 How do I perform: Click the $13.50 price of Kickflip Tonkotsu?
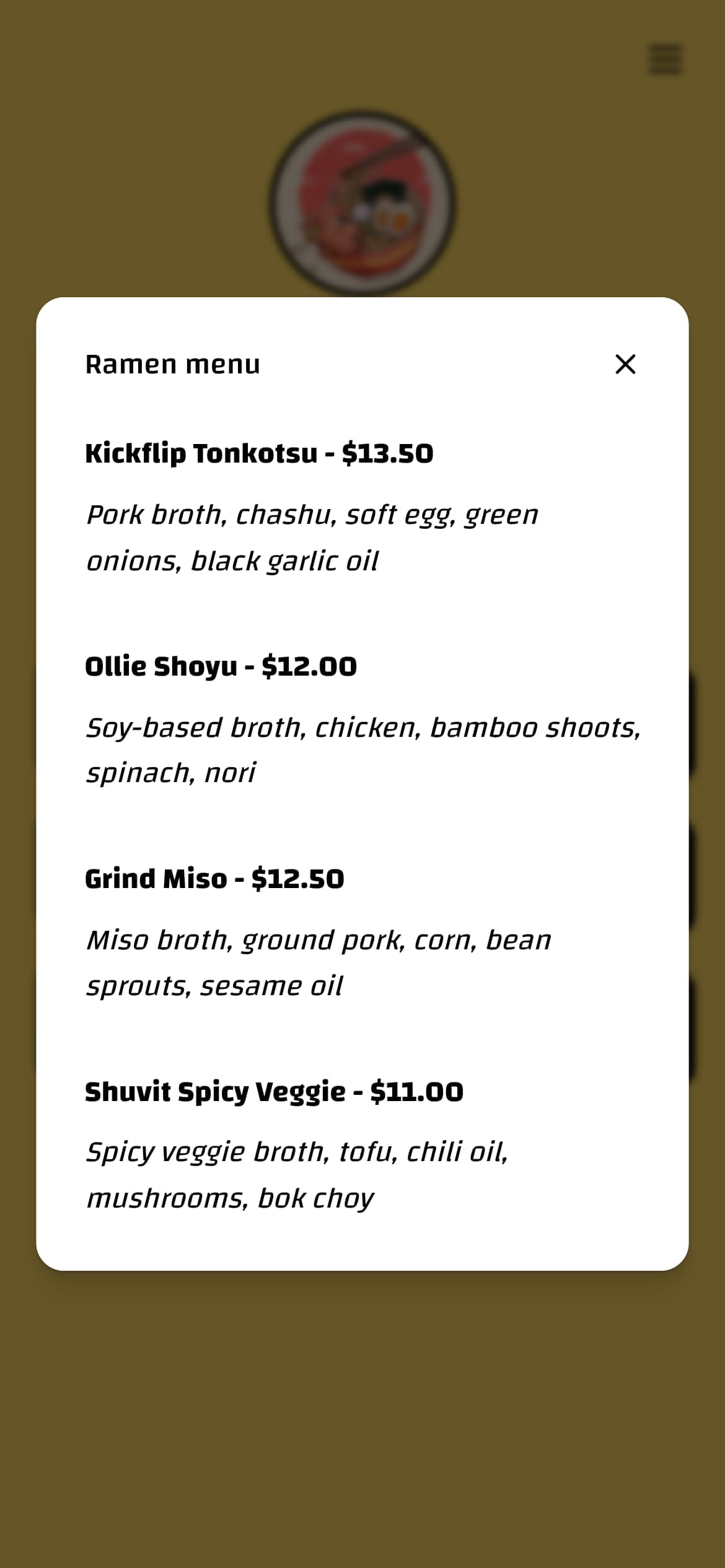click(x=388, y=453)
